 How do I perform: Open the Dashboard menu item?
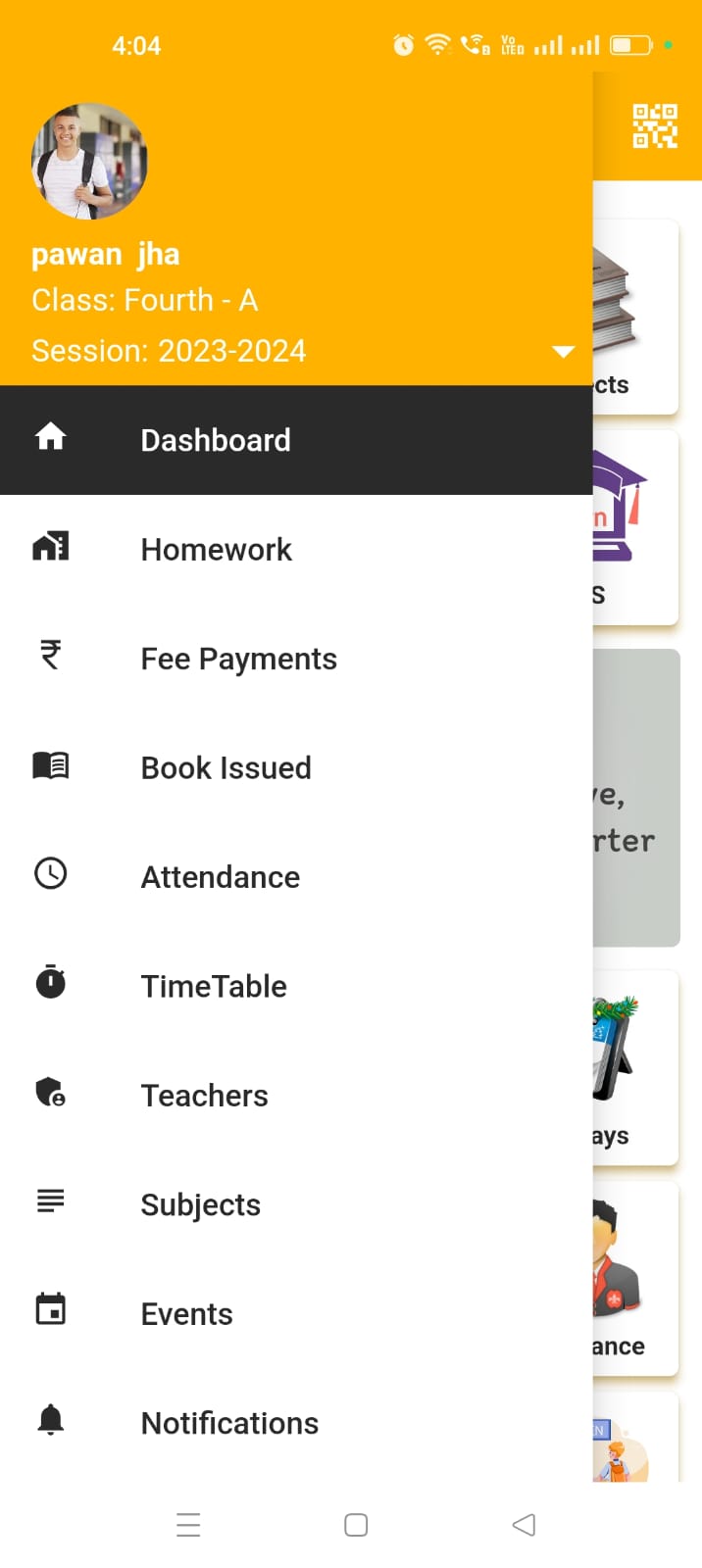pos(216,440)
